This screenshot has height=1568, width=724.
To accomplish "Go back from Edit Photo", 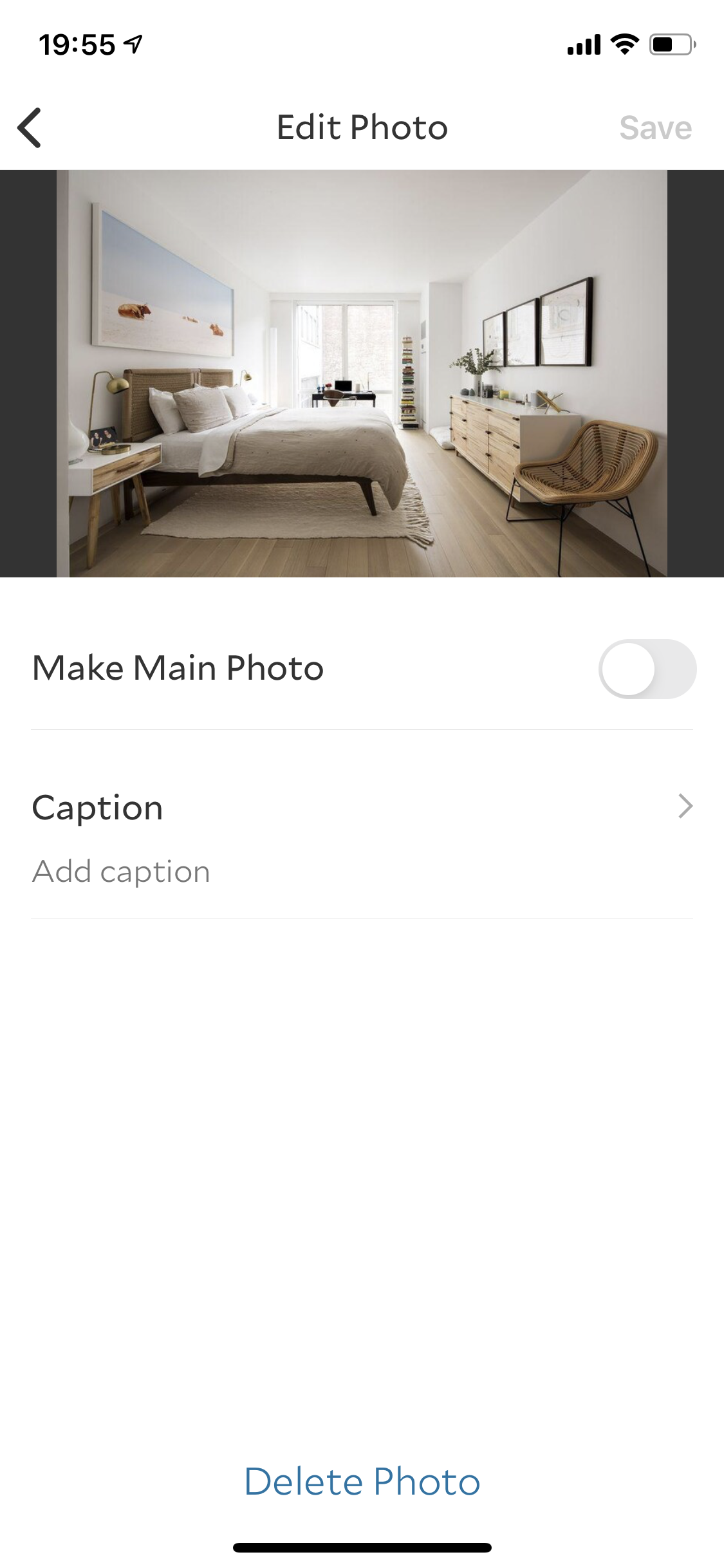I will coord(30,127).
